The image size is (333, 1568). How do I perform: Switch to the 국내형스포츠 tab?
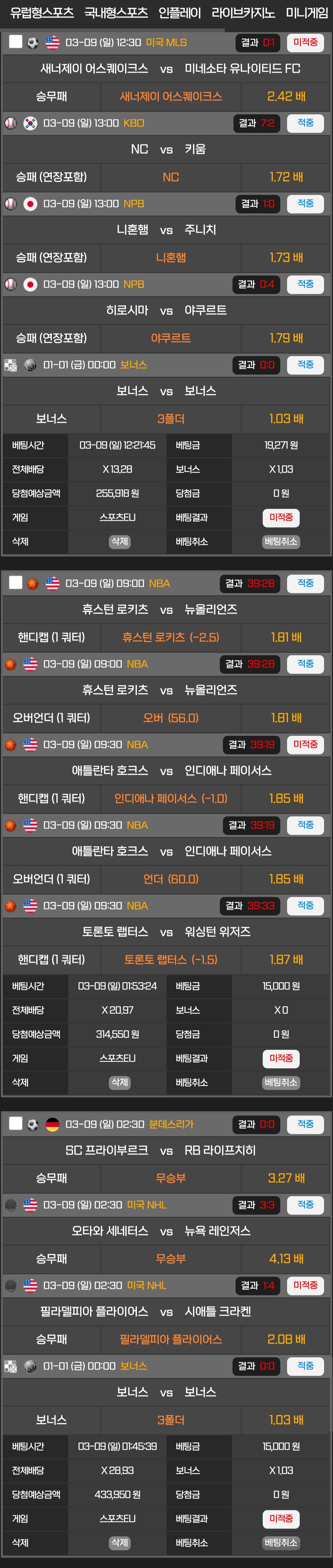click(x=116, y=13)
